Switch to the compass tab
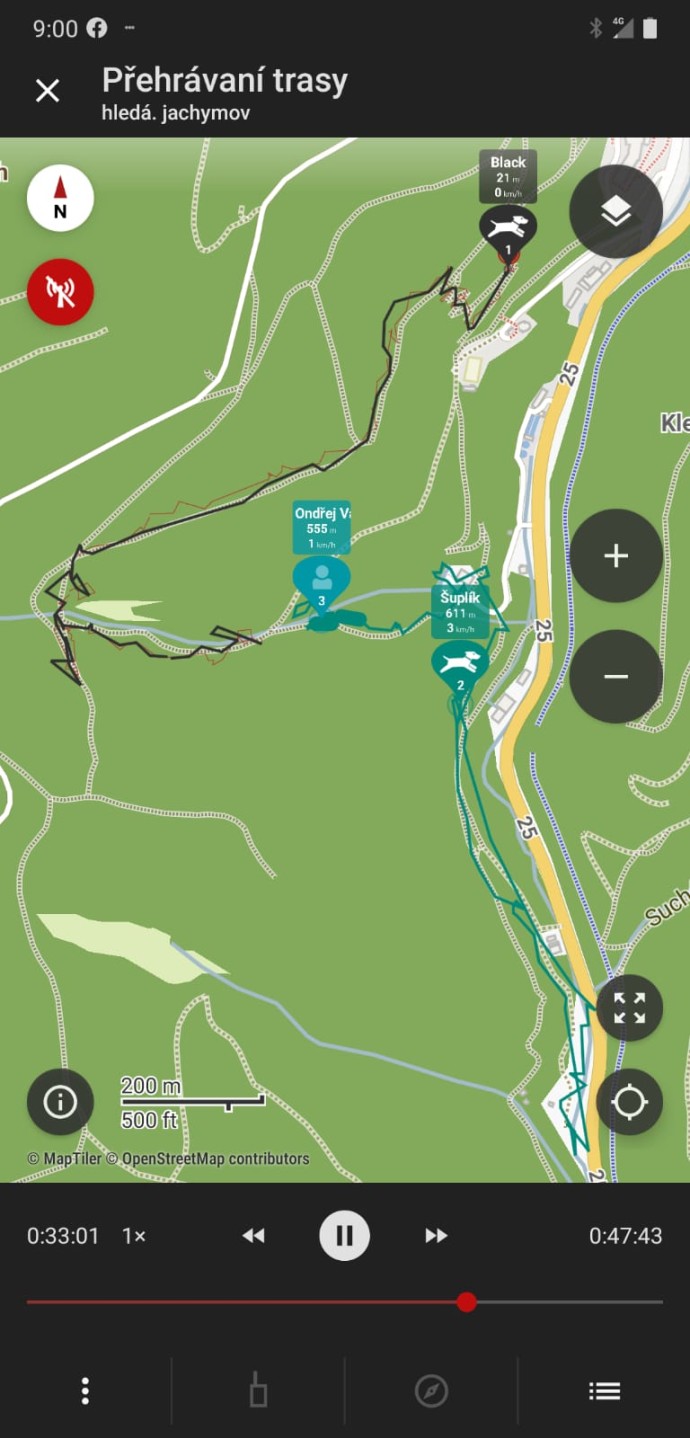690x1438 pixels. (x=431, y=1391)
